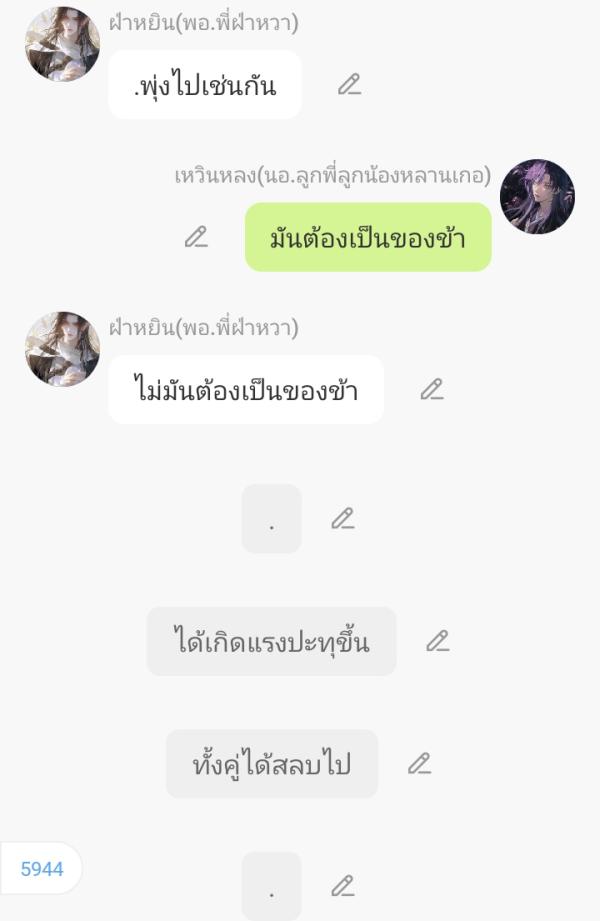
Task: Edit the narration "ทั้งคู่ได้สลบไป"
Action: pos(419,765)
